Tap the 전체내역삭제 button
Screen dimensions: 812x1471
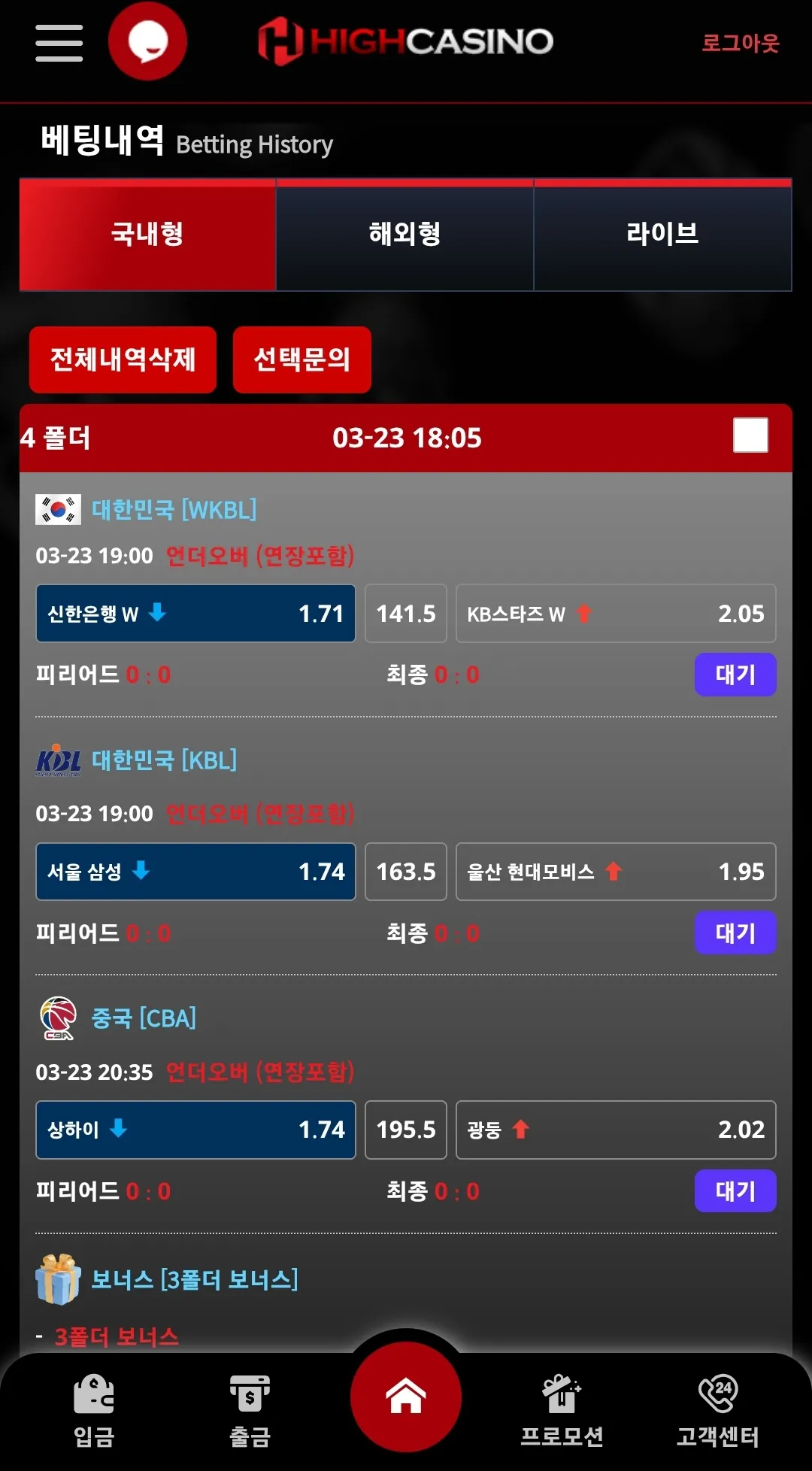pyautogui.click(x=123, y=359)
